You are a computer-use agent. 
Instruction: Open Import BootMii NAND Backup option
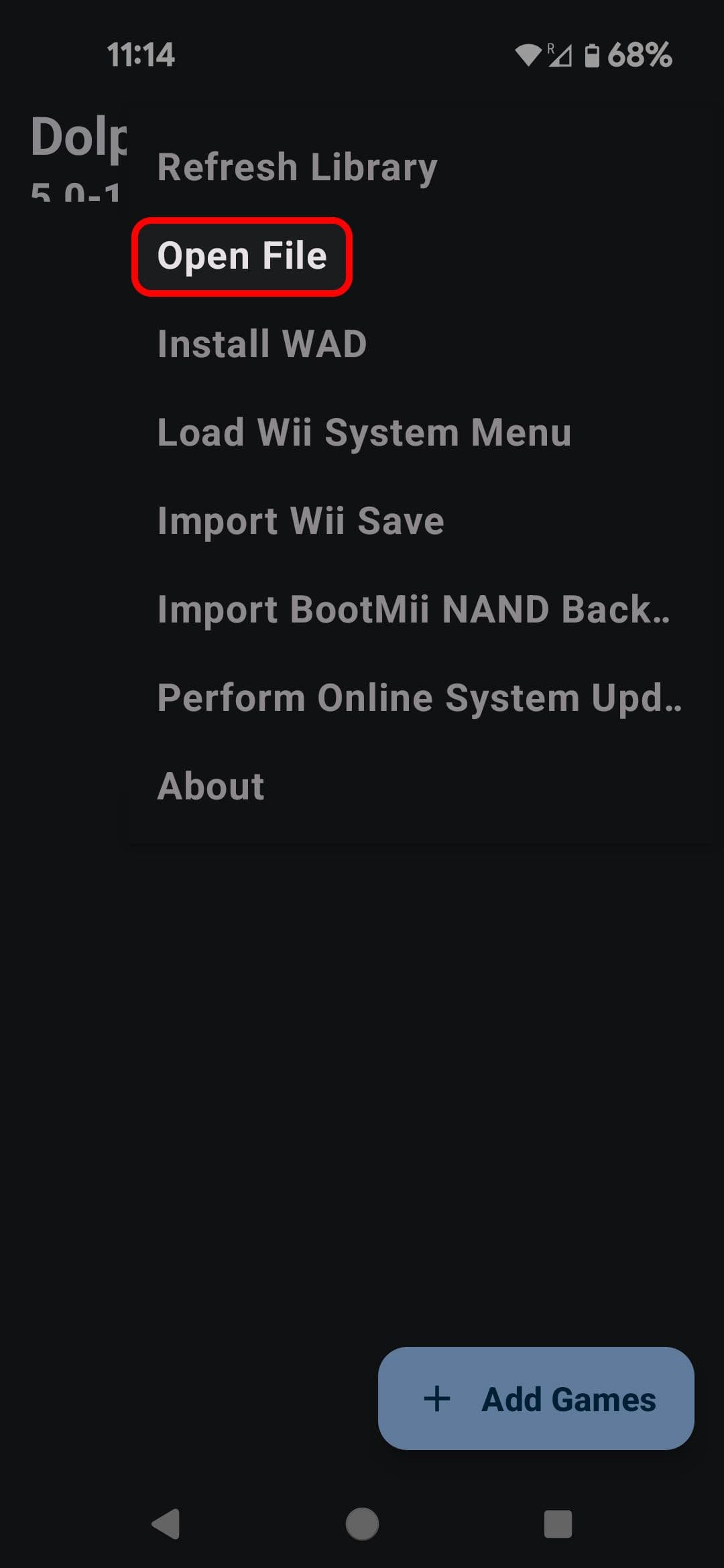click(x=413, y=609)
